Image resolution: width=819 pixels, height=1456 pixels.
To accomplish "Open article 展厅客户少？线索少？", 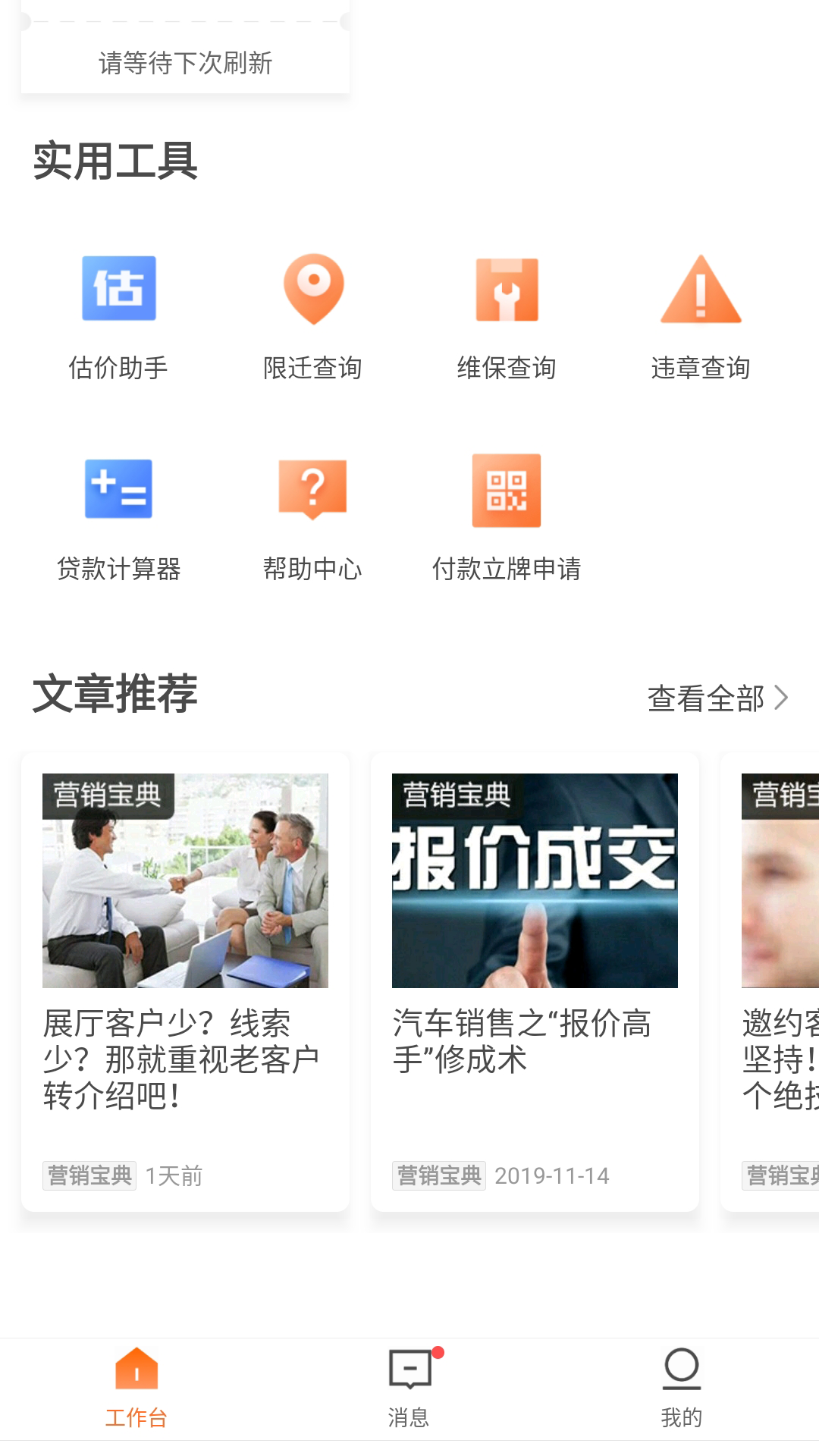I will point(185,981).
